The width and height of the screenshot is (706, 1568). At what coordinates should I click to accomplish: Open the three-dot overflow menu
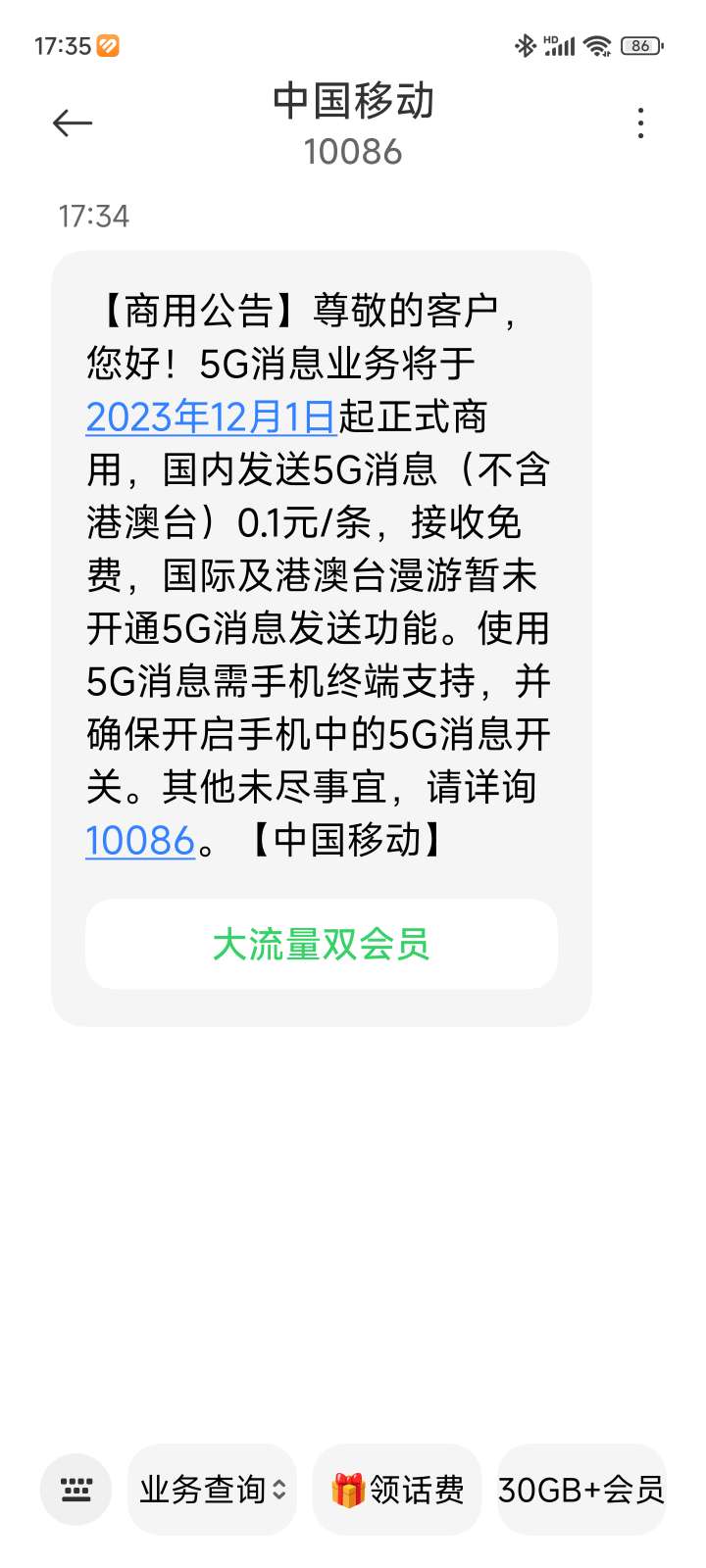(x=639, y=122)
